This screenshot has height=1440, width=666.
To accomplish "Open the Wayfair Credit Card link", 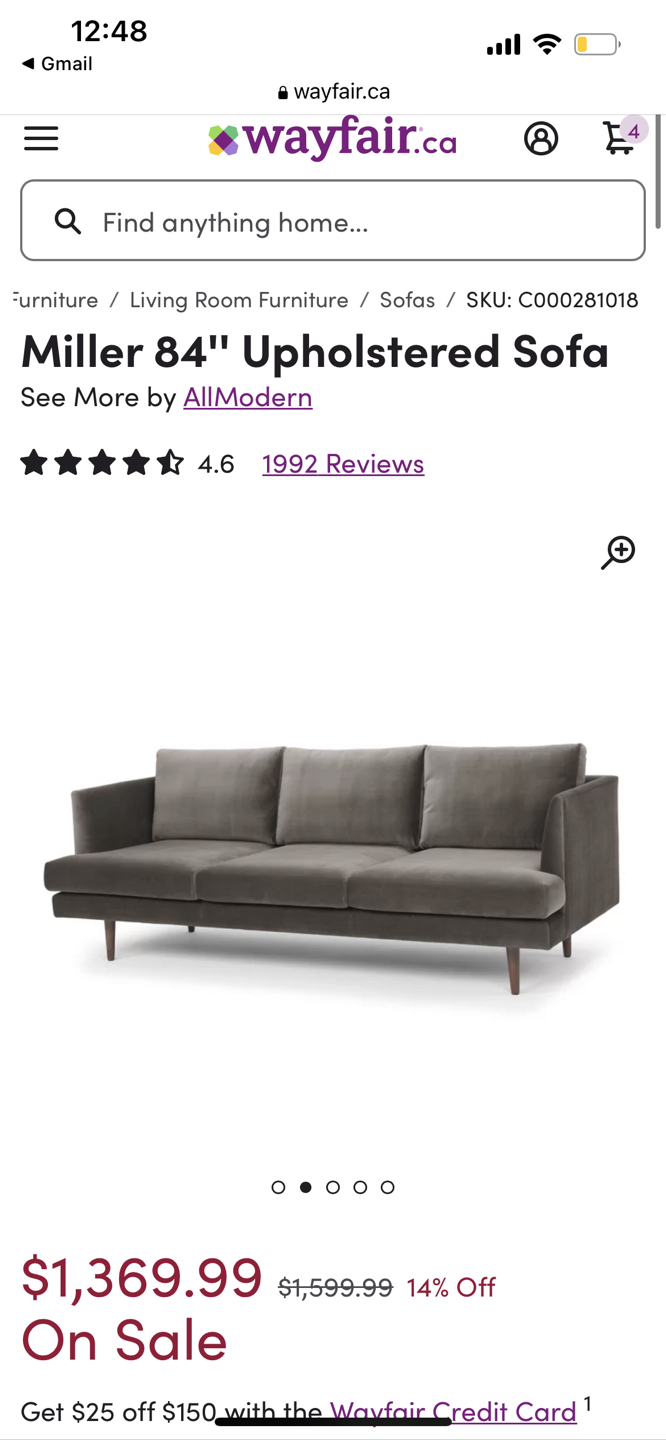I will [453, 1411].
